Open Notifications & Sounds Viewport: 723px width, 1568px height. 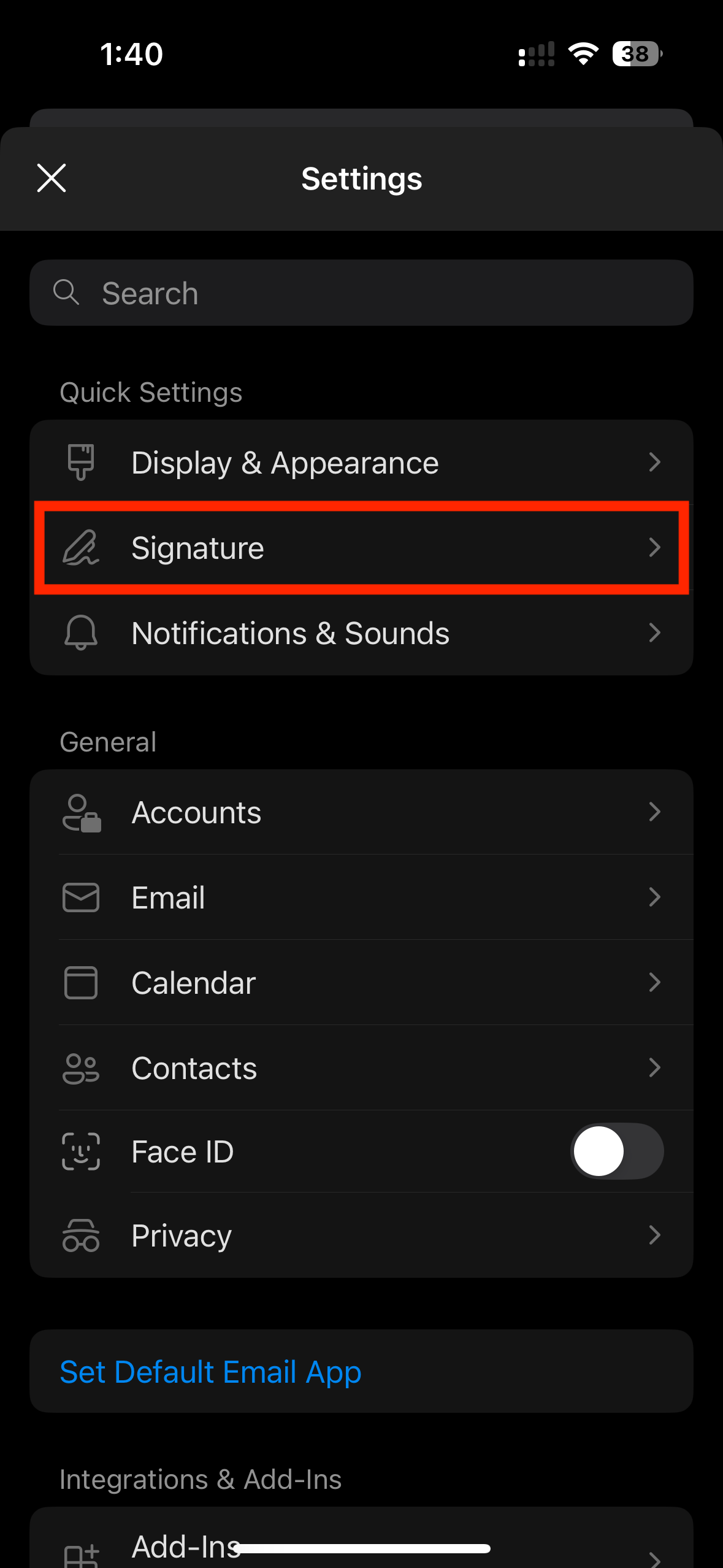click(361, 632)
